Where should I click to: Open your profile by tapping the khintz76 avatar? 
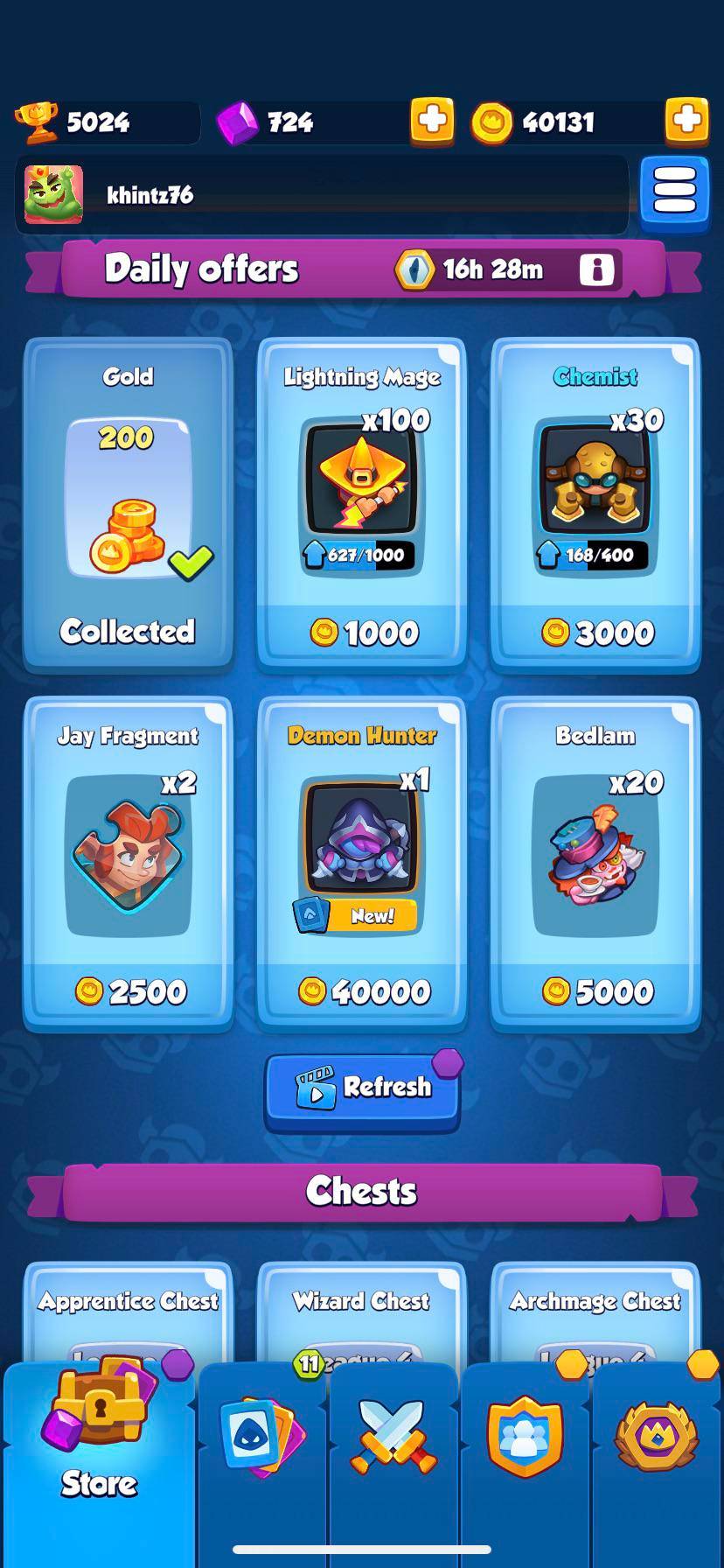[52, 193]
